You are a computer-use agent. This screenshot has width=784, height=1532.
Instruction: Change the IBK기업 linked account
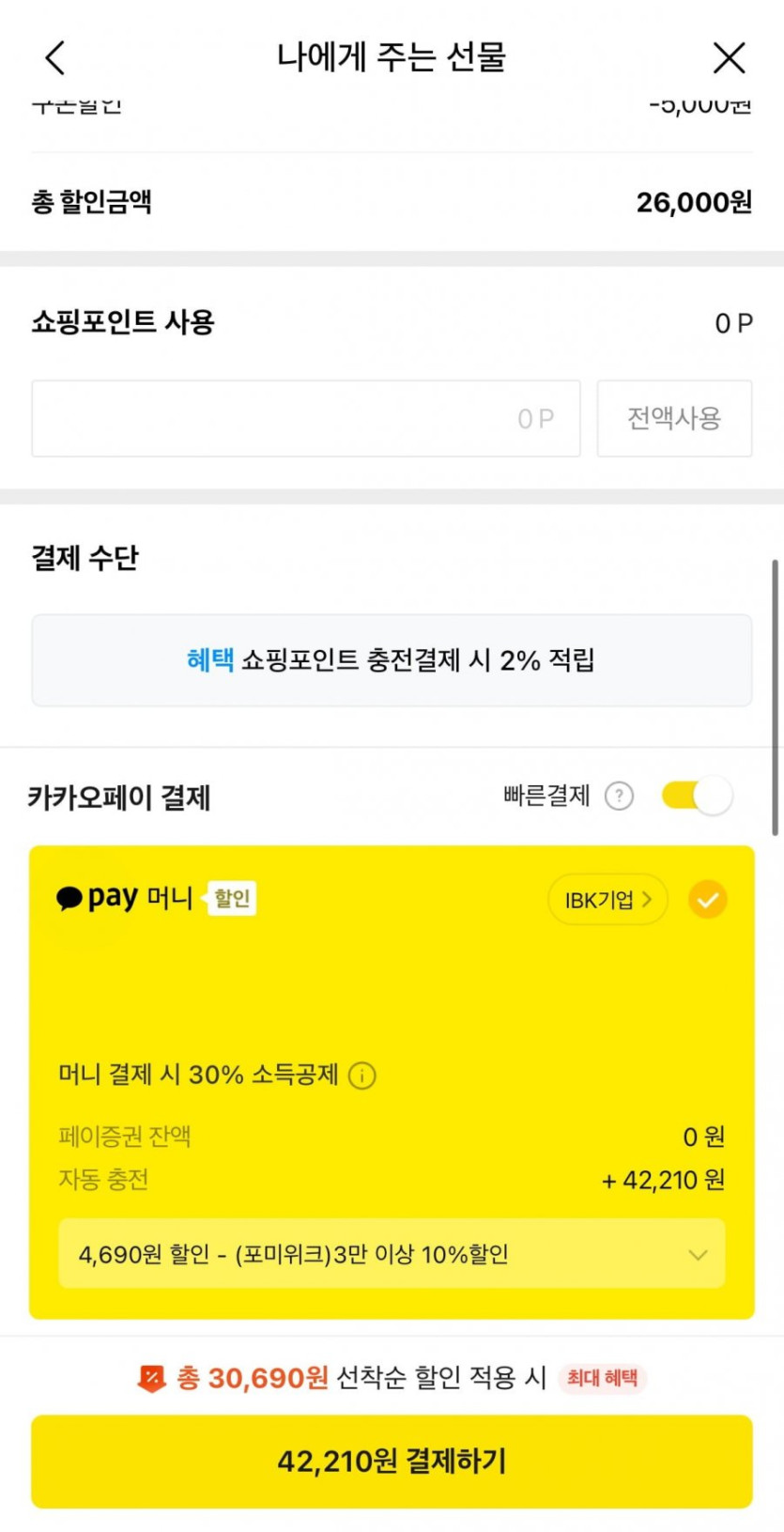click(x=607, y=900)
